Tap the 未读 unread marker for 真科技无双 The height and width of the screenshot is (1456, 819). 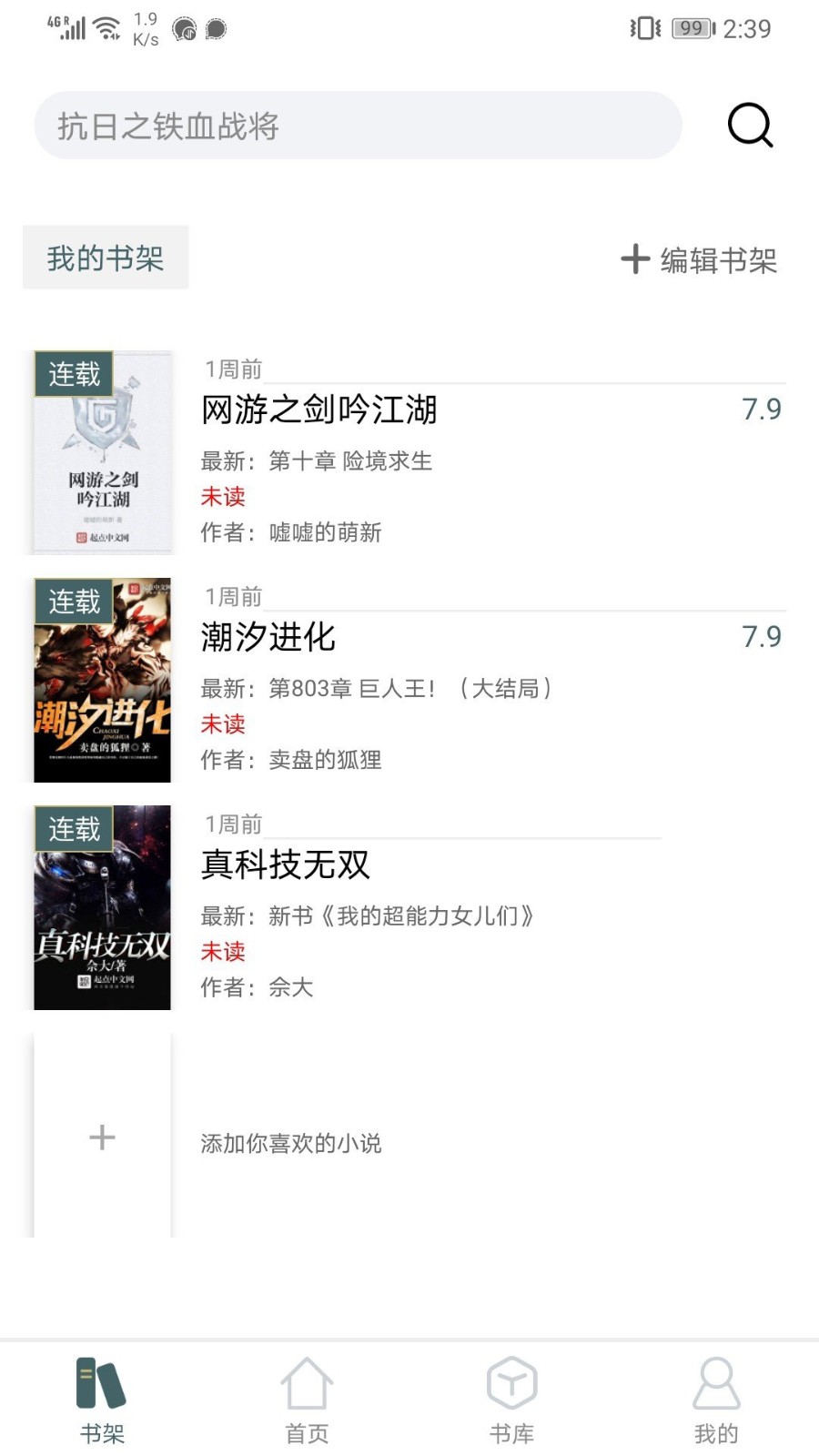point(223,952)
